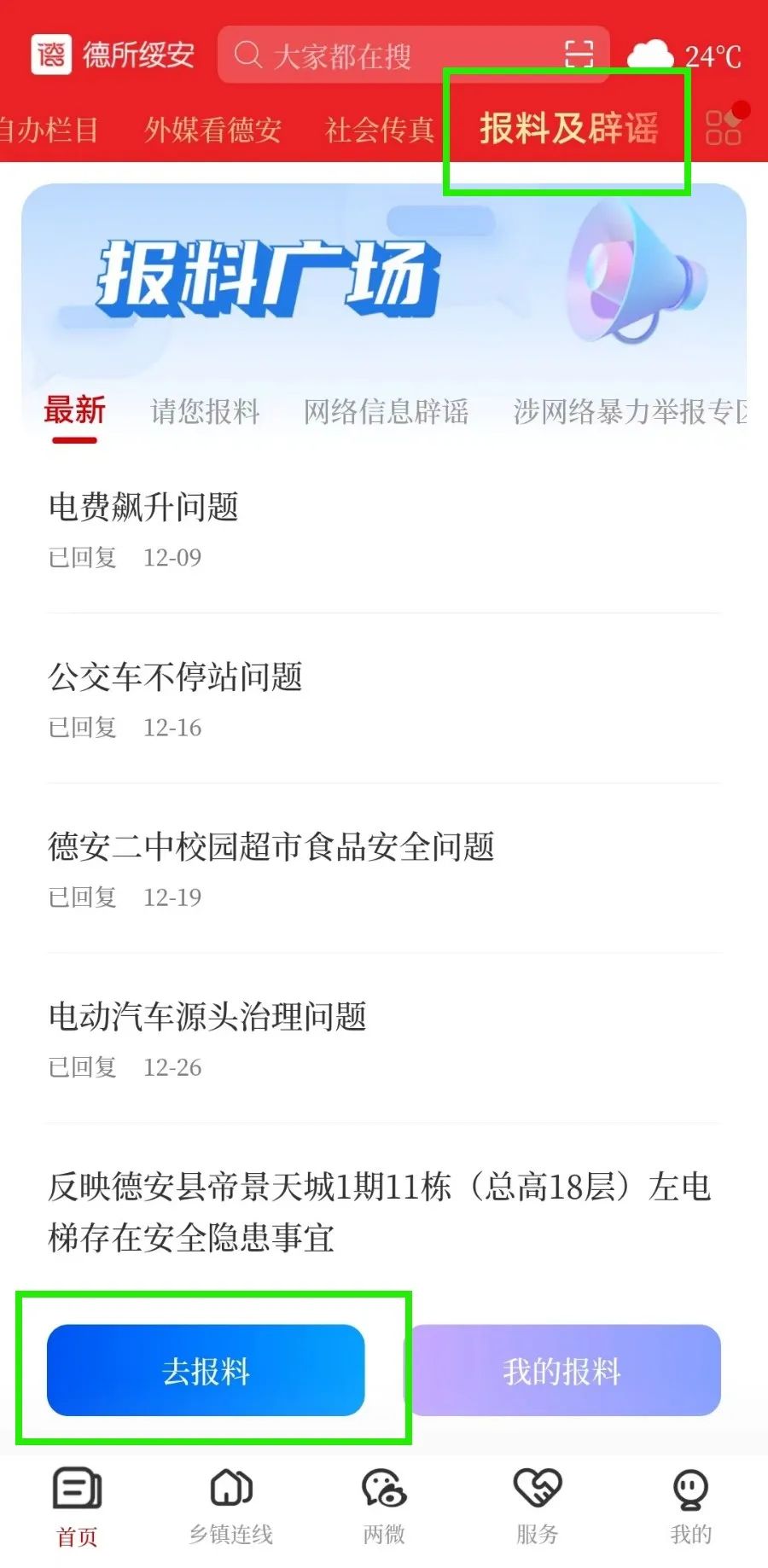This screenshot has width=768, height=1568.
Task: Open the 大家都在搜 search box
Action: pos(384,55)
